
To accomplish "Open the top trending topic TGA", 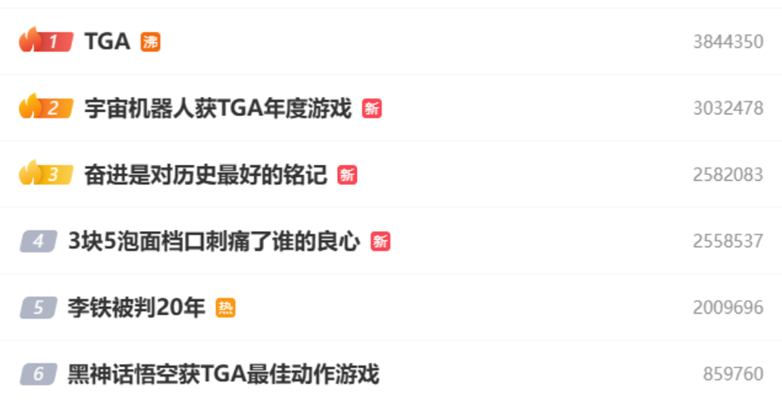I will pos(108,41).
